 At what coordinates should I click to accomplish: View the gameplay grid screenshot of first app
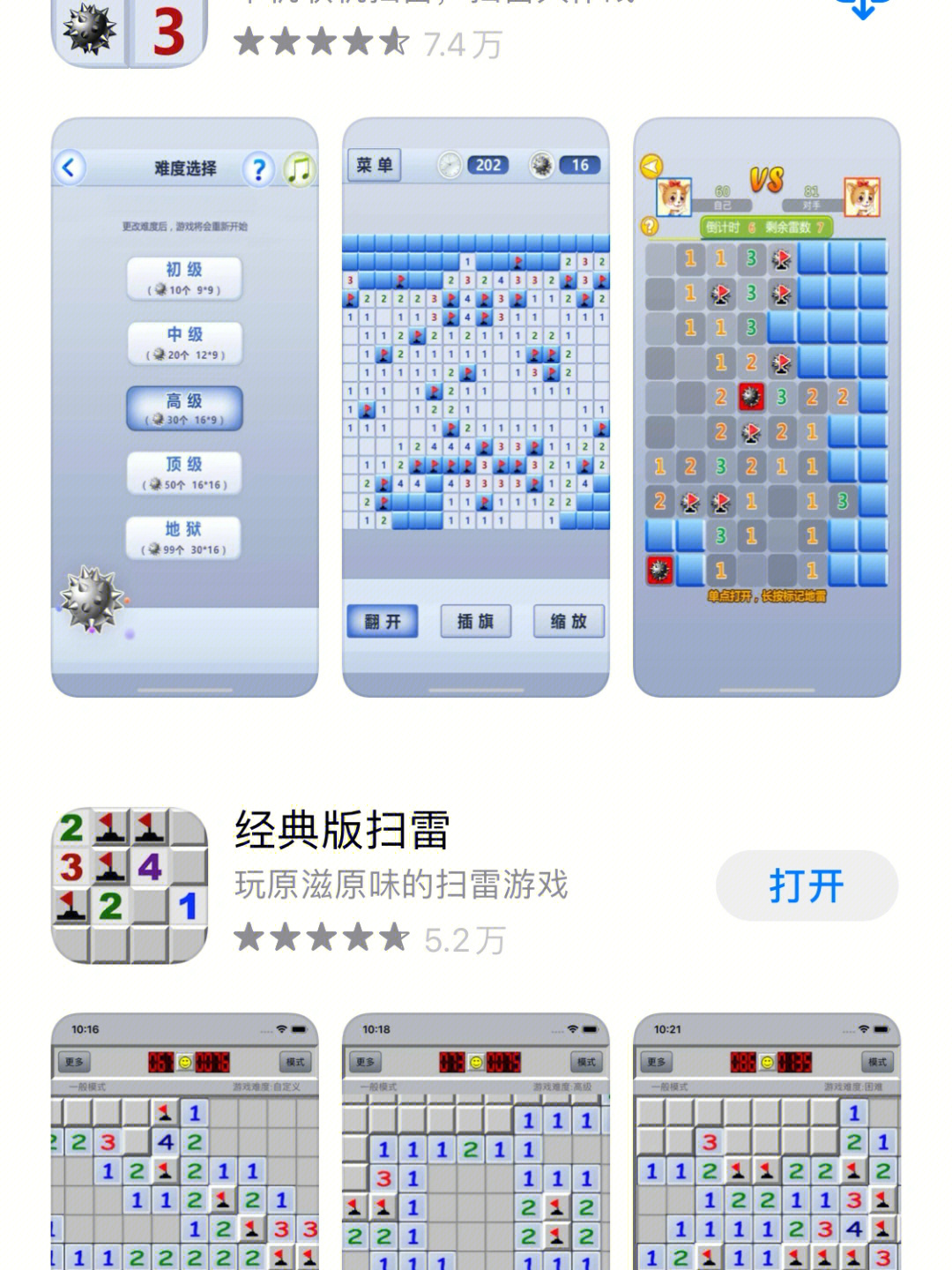pos(476,407)
